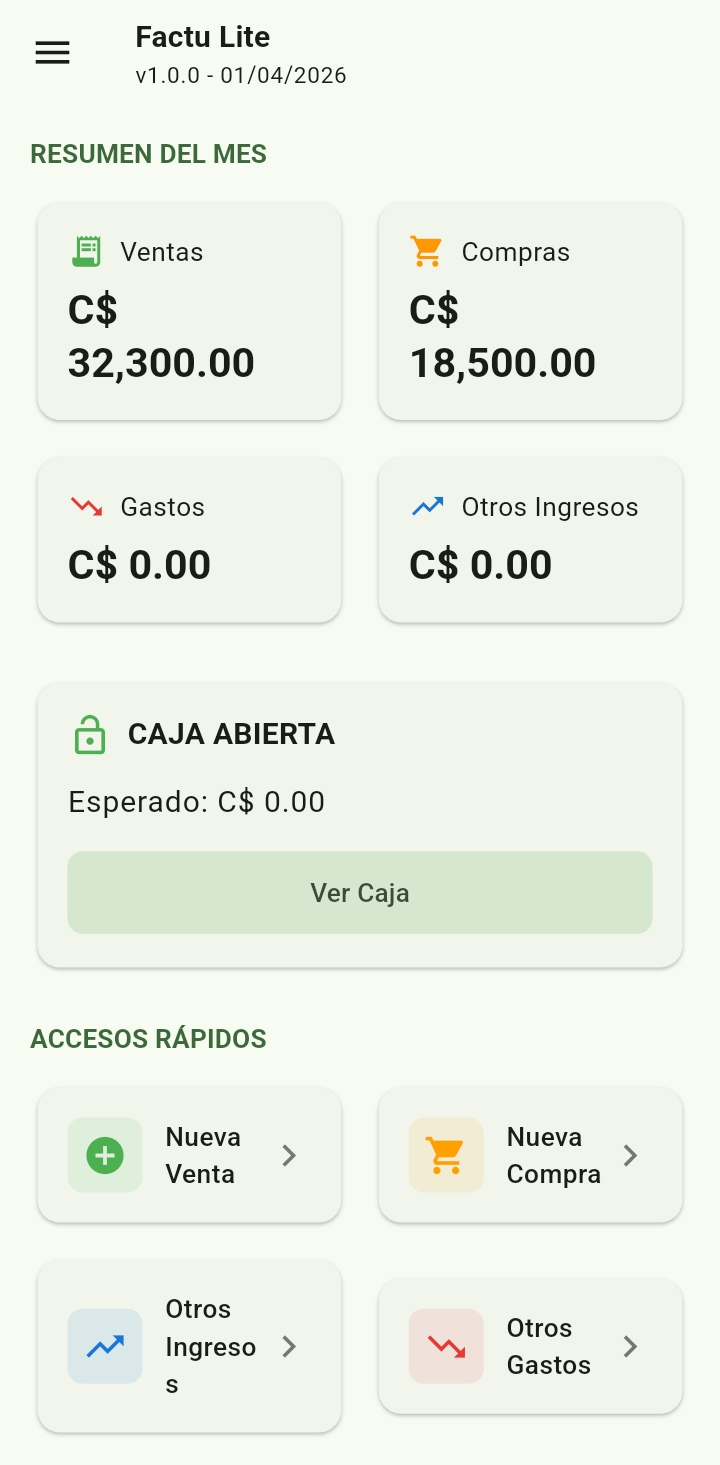720x1465 pixels.
Task: Click the Otros Ingresos blue chart icon
Action: coord(104,1346)
